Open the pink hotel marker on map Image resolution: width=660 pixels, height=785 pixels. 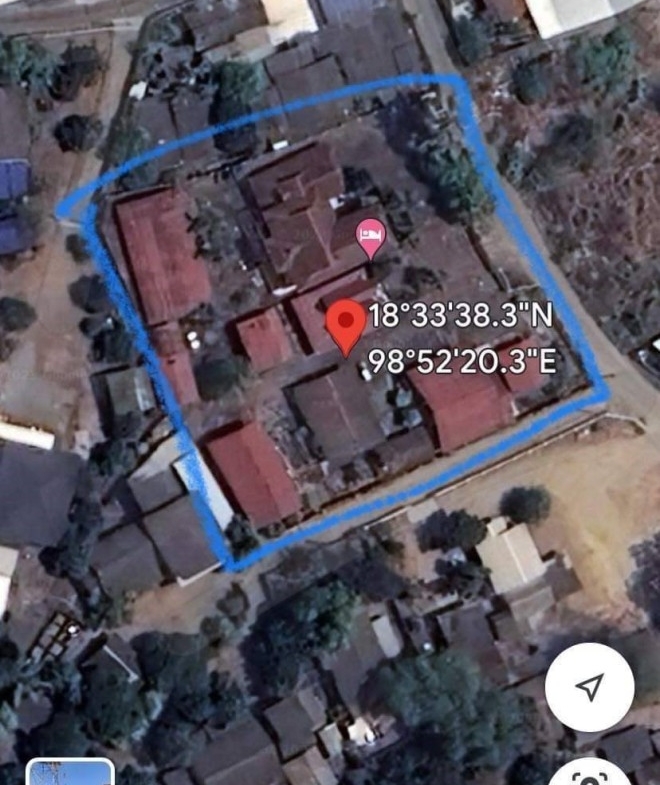coord(371,238)
